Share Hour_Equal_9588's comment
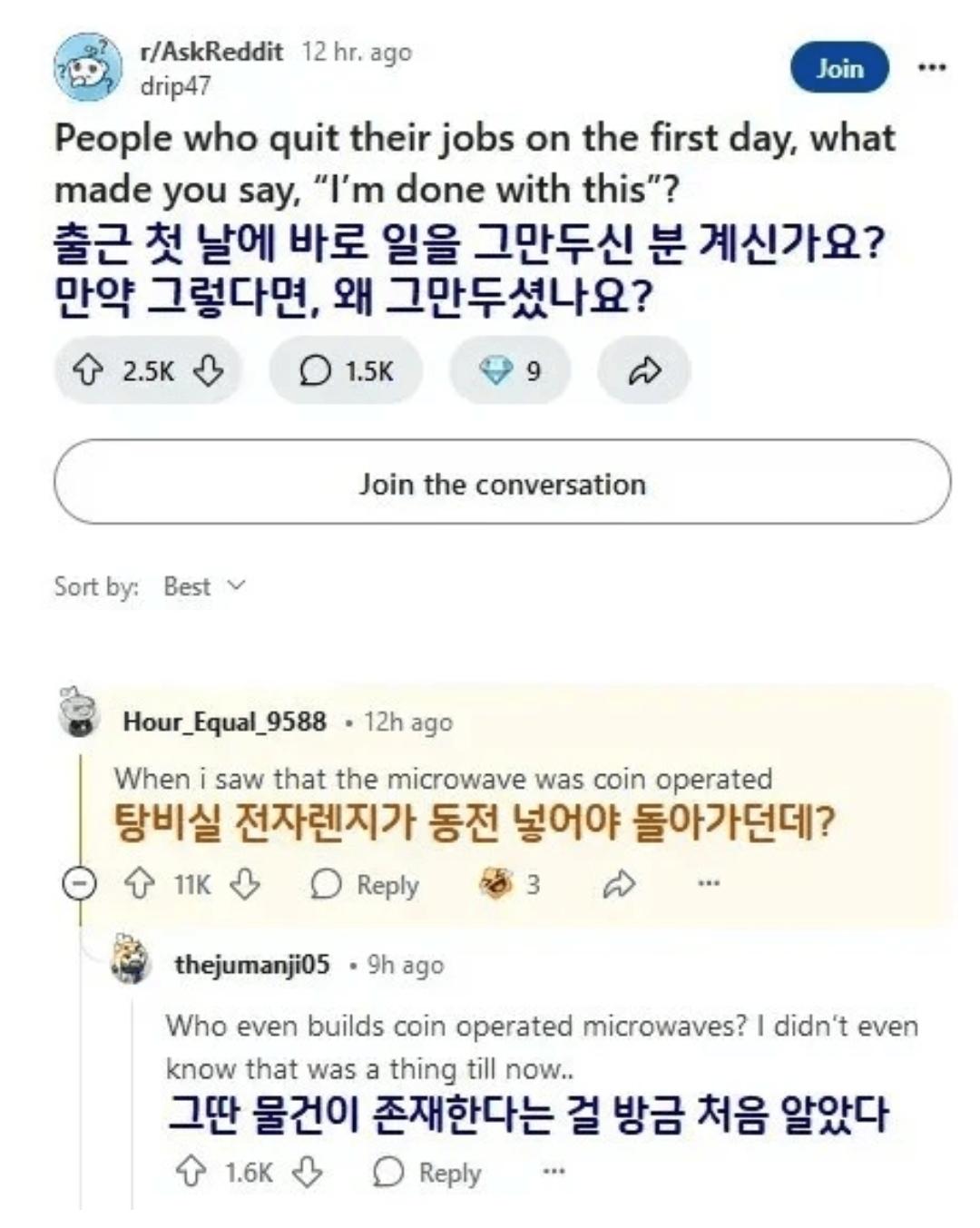980x1228 pixels. 618,884
